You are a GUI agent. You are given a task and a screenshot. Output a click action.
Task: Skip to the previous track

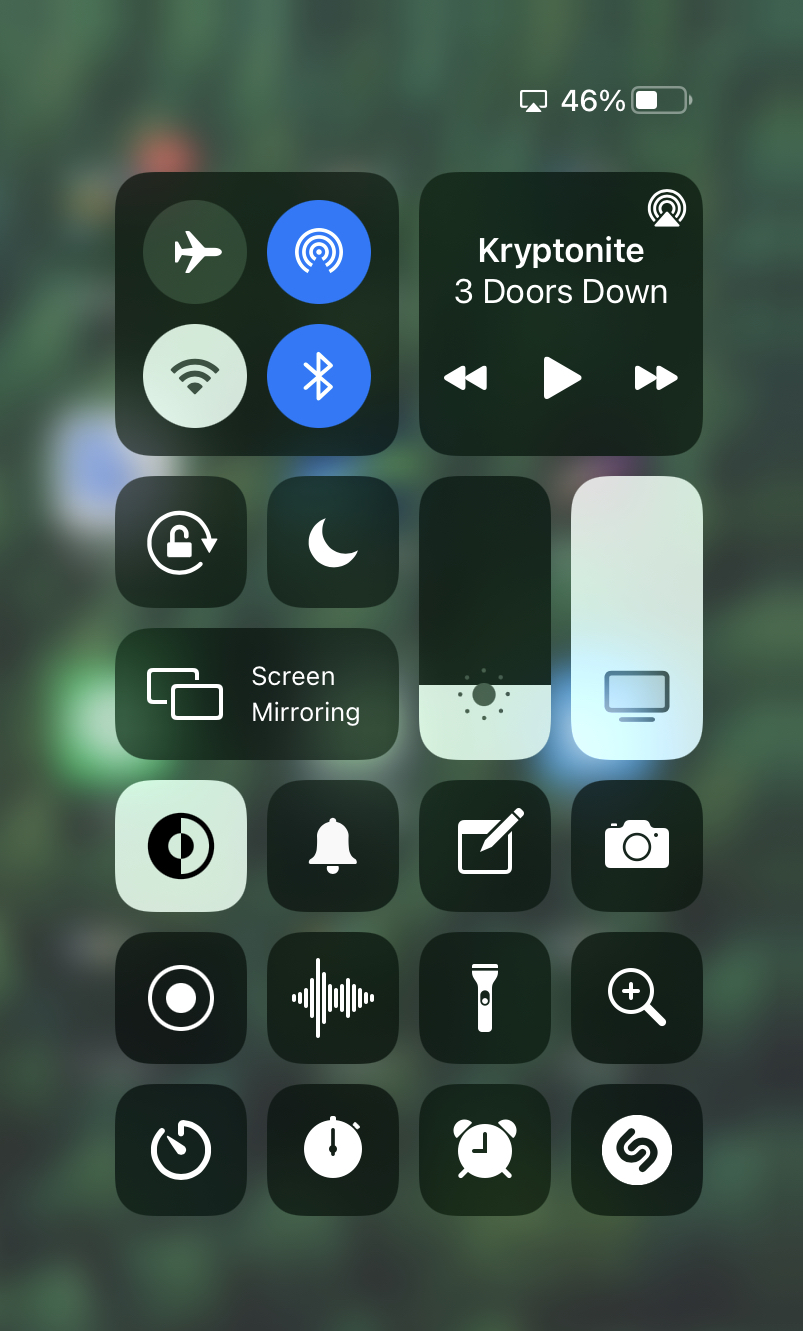pos(465,378)
